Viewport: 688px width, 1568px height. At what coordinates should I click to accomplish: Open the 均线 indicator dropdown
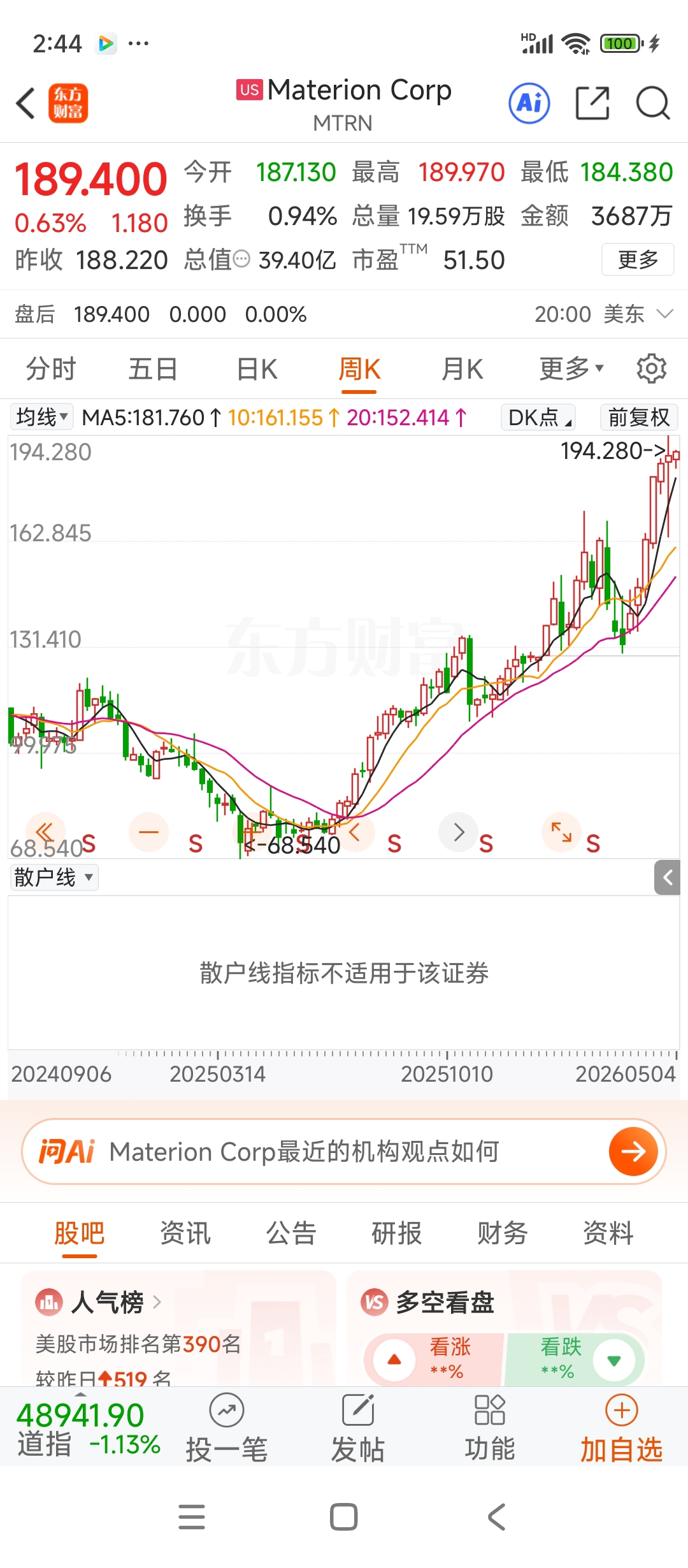pyautogui.click(x=42, y=417)
